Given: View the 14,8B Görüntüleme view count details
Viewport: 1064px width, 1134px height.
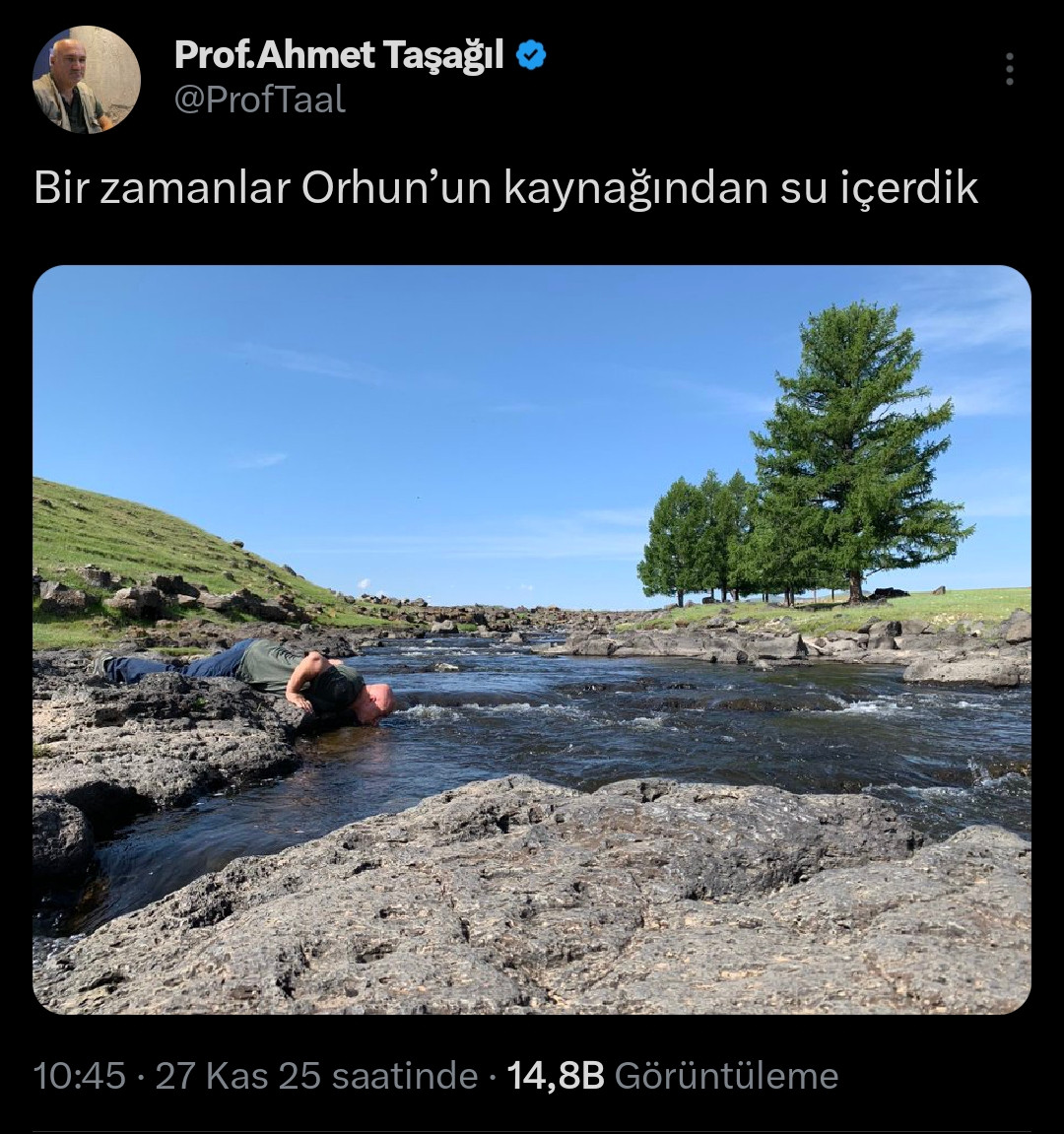Looking at the screenshot, I should click(x=672, y=1076).
